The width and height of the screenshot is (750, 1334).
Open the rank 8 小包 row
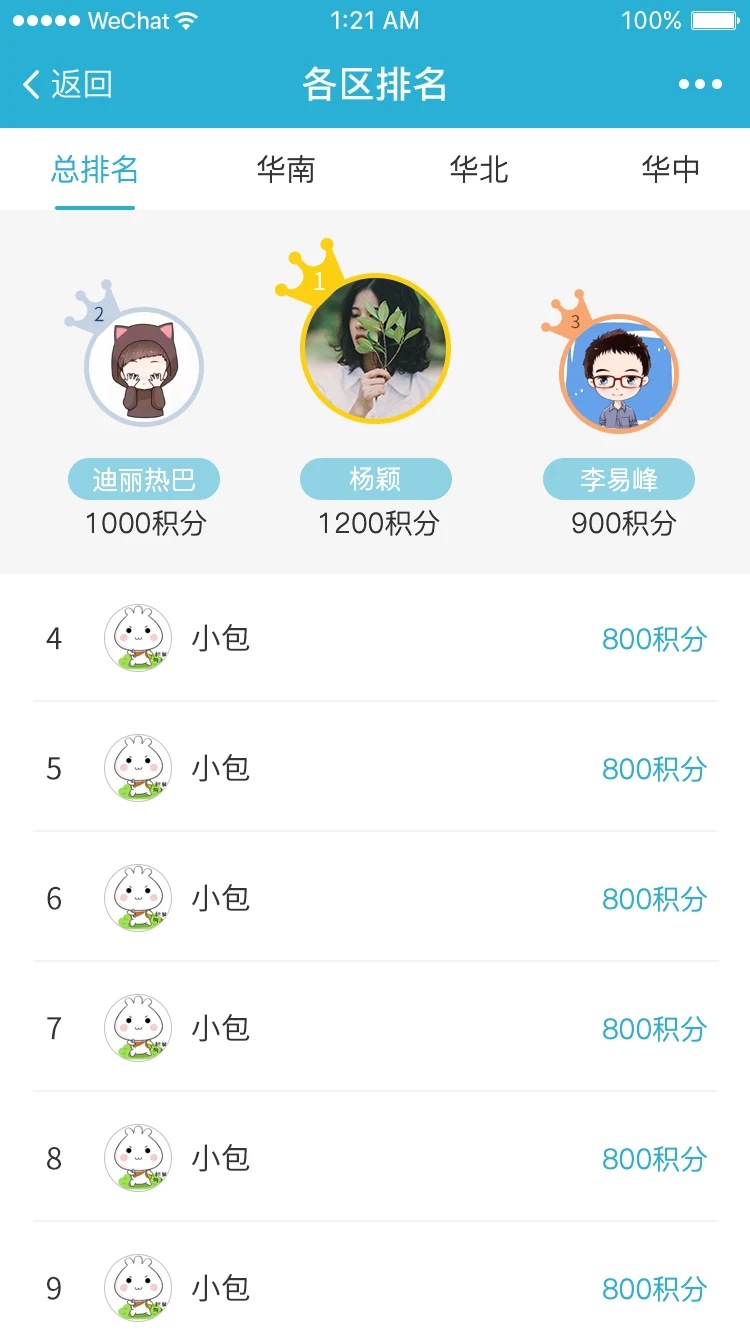pyautogui.click(x=375, y=1157)
